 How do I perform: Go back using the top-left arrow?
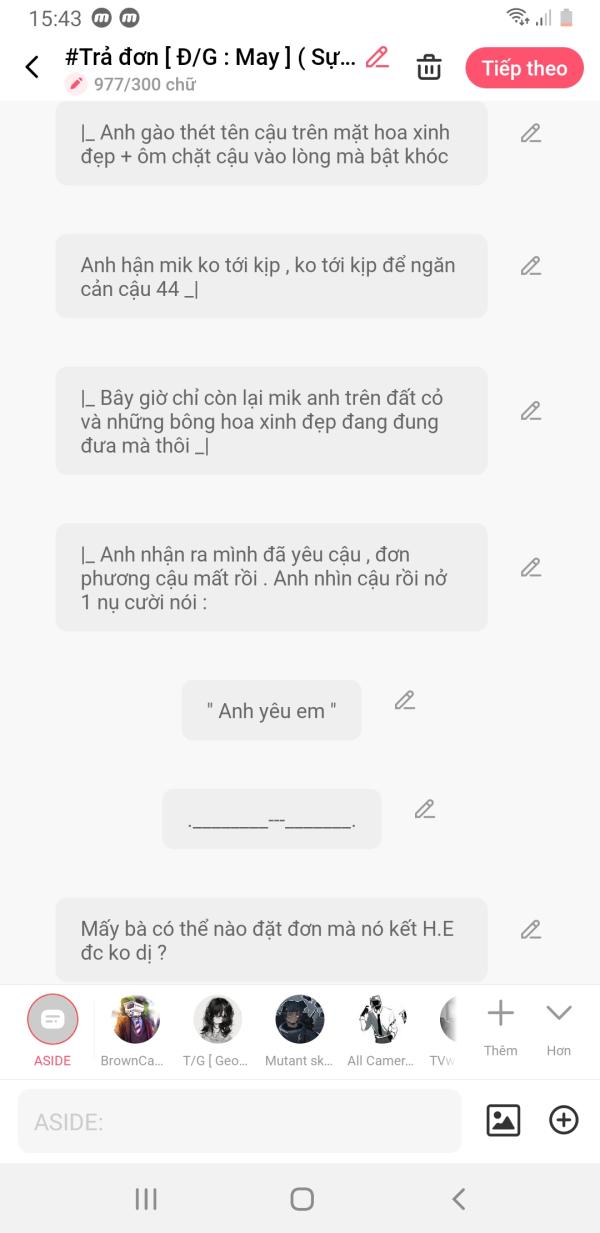tap(32, 67)
